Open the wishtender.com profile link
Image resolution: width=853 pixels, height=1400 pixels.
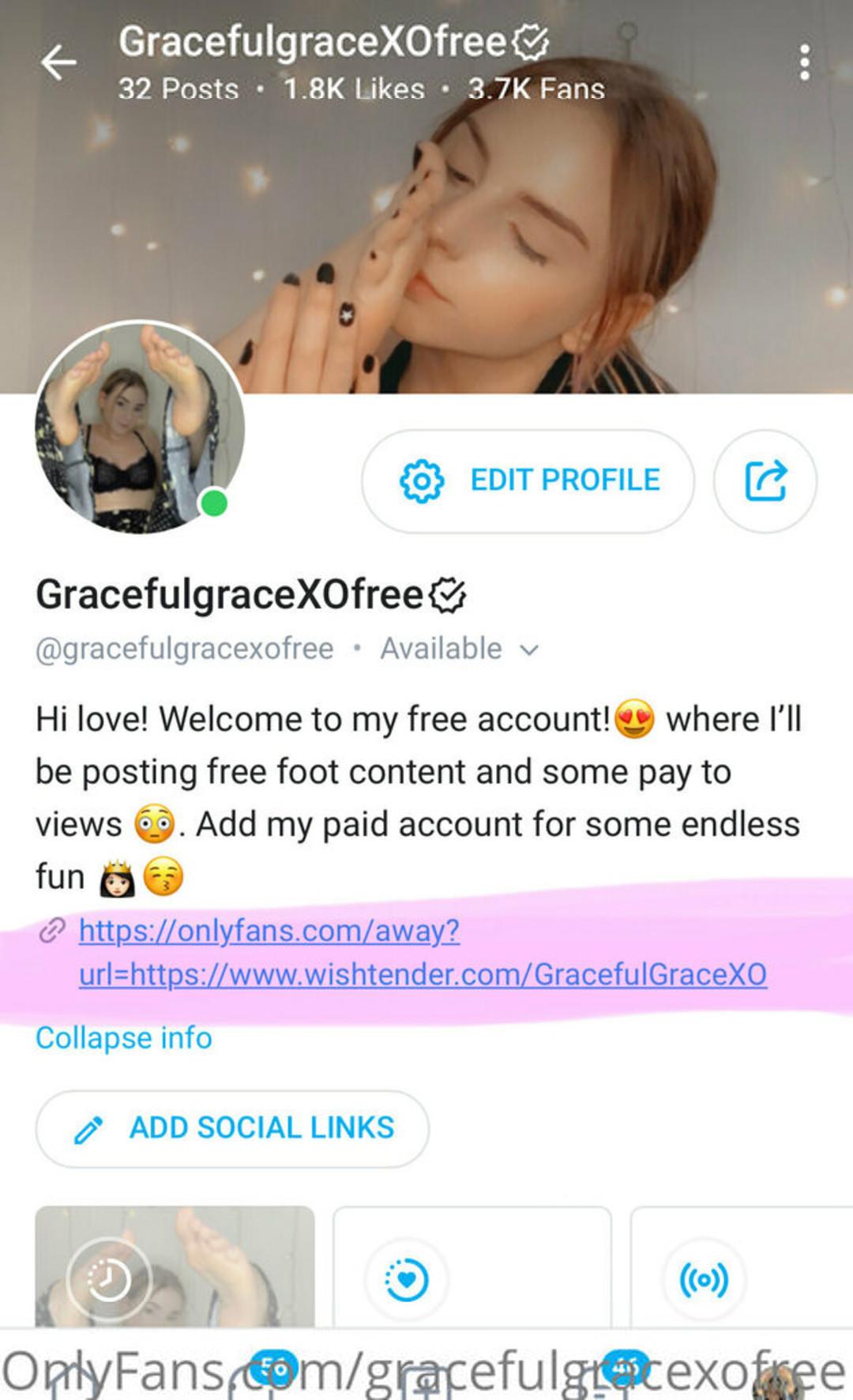[x=422, y=954]
